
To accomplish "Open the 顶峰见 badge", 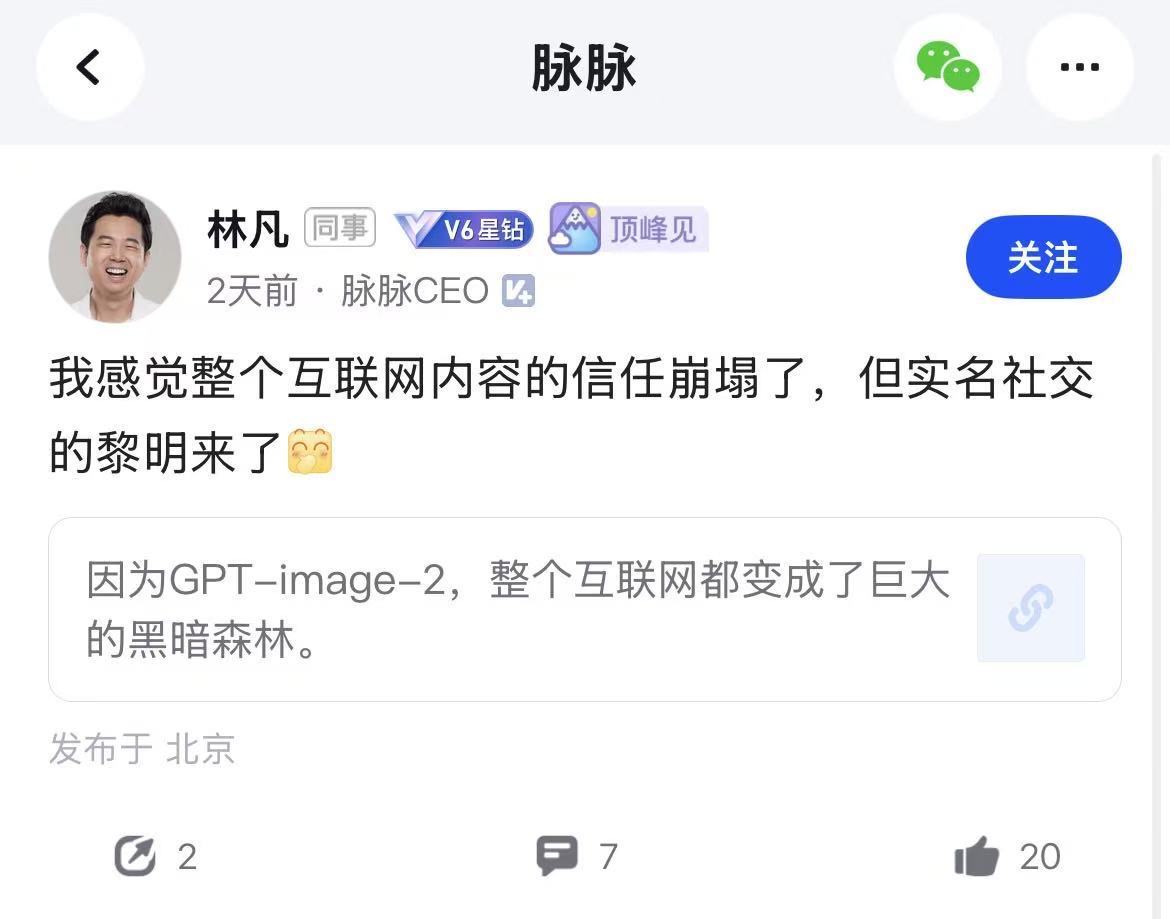I will click(628, 229).
